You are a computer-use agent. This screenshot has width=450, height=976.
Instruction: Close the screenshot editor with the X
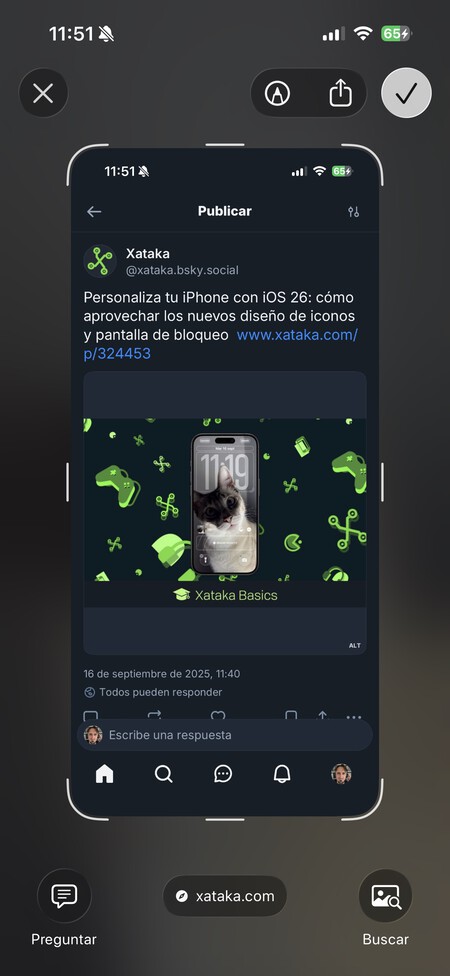pyautogui.click(x=43, y=93)
